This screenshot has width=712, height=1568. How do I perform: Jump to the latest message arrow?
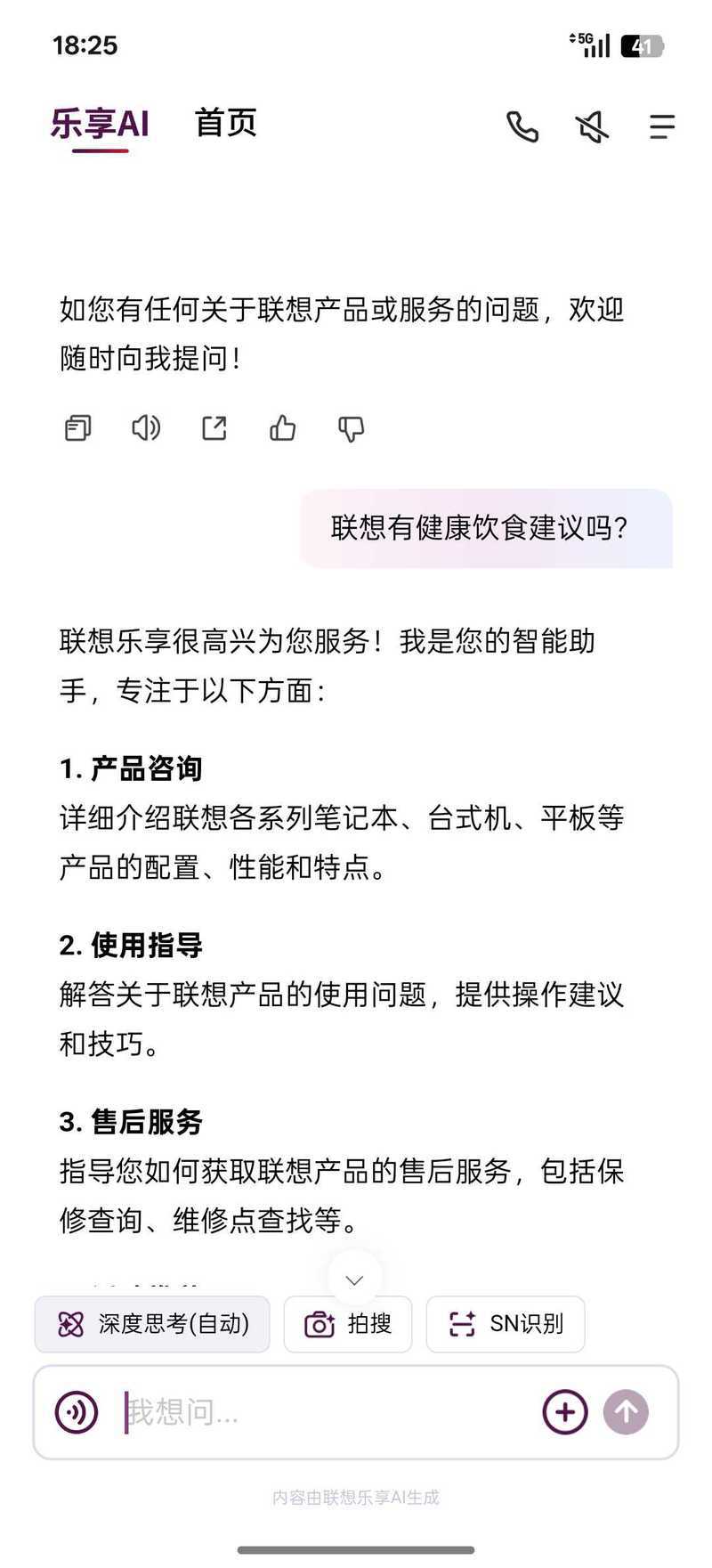pos(354,1280)
